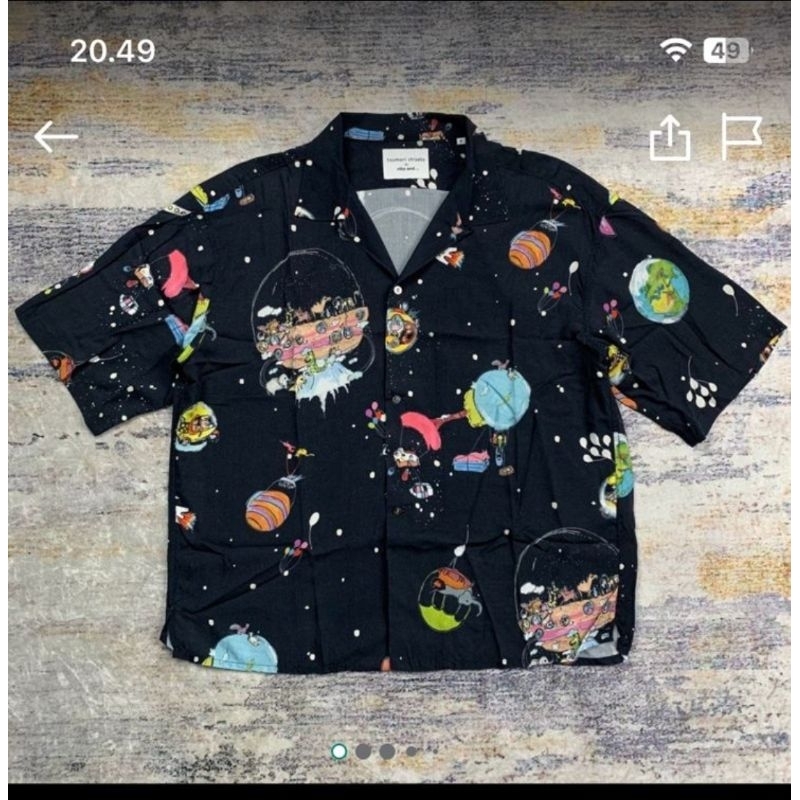Jump to the second photo indicator dot
The image size is (800, 800).
pyautogui.click(x=364, y=751)
